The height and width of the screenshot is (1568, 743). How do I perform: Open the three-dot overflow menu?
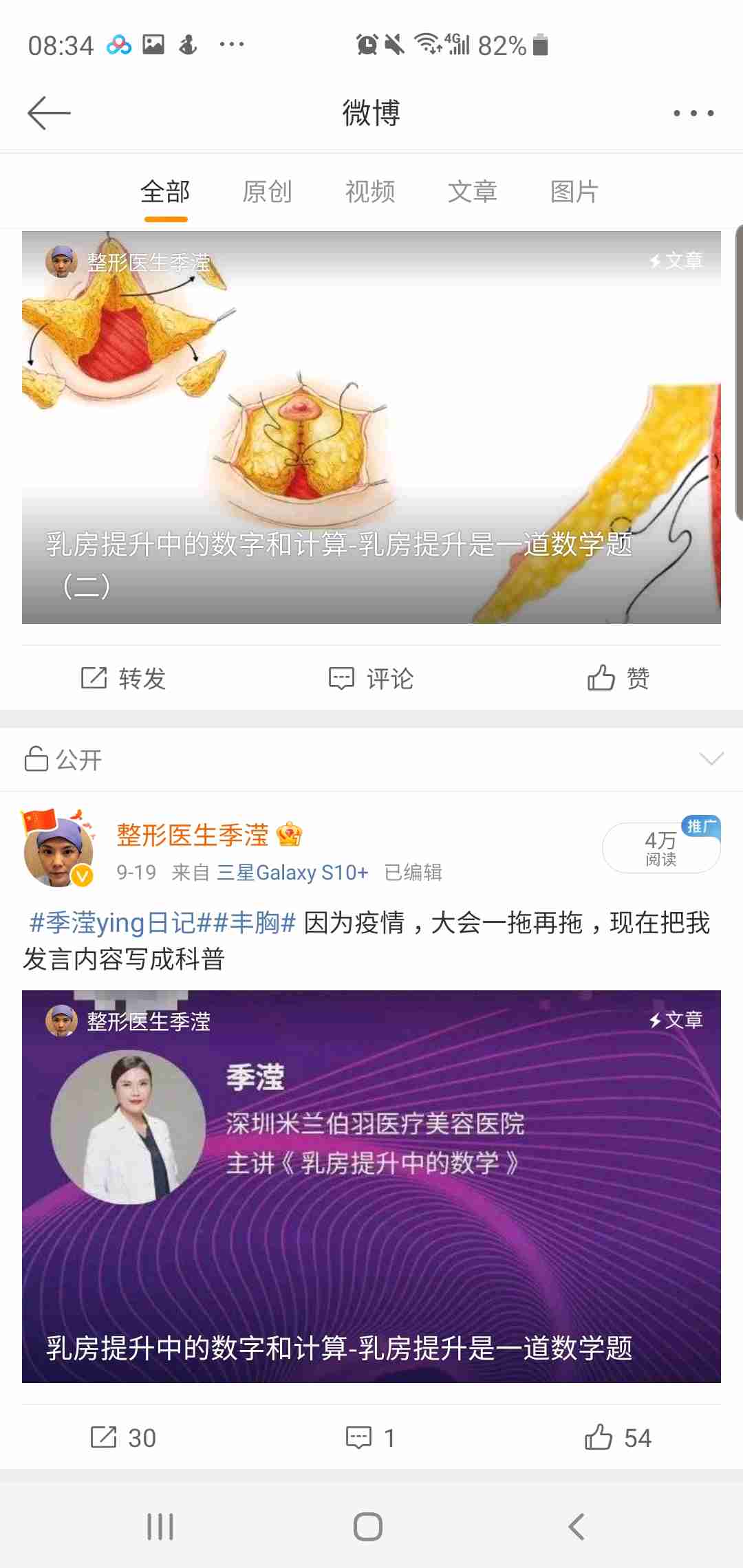pyautogui.click(x=693, y=113)
